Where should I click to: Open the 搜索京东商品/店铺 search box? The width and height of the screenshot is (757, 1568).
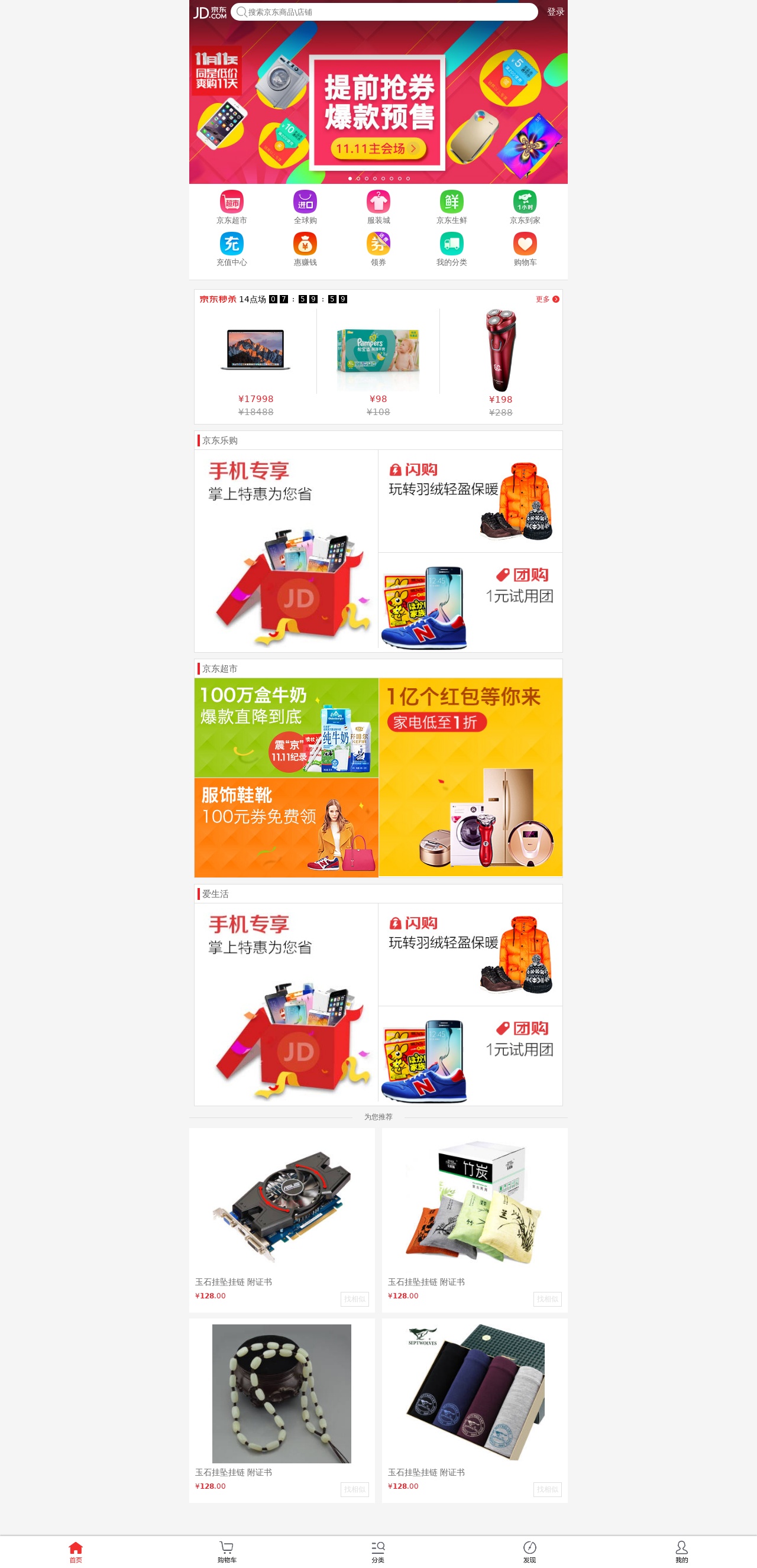click(384, 12)
